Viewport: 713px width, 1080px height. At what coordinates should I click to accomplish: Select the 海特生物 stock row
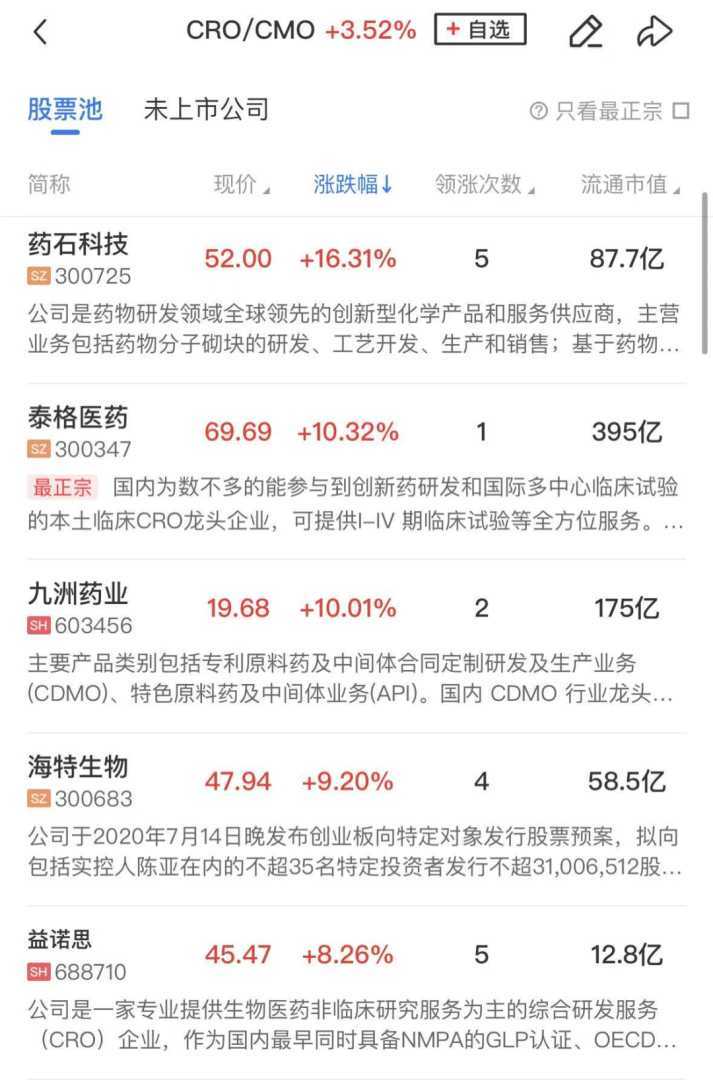(x=79, y=768)
